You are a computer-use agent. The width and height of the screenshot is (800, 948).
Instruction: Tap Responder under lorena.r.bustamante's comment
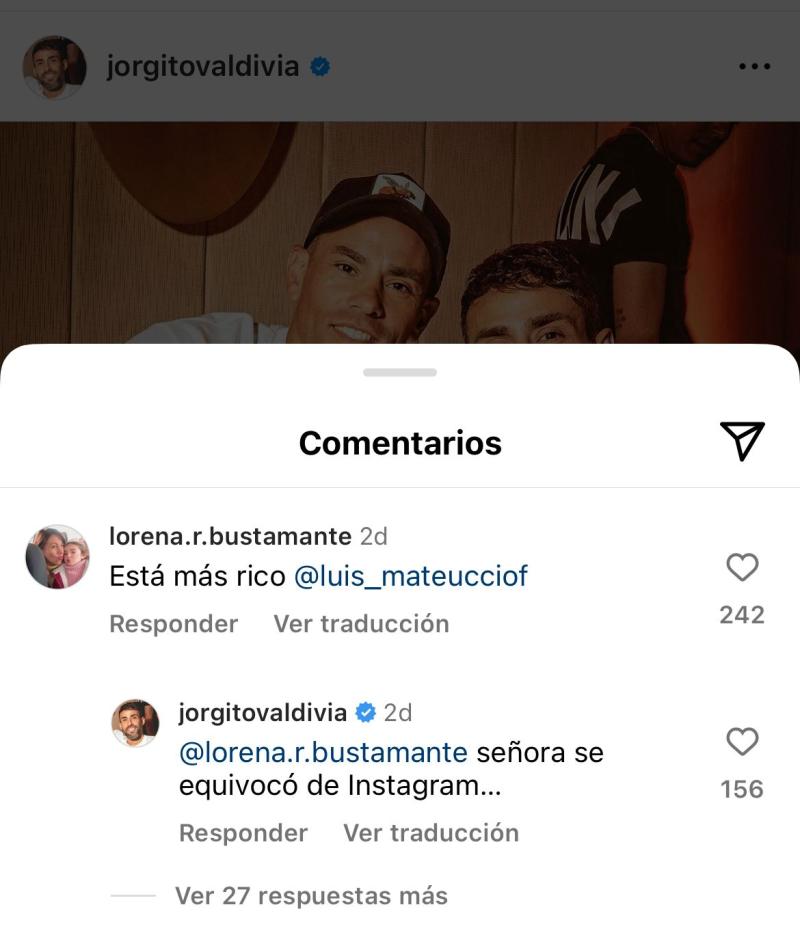click(172, 624)
